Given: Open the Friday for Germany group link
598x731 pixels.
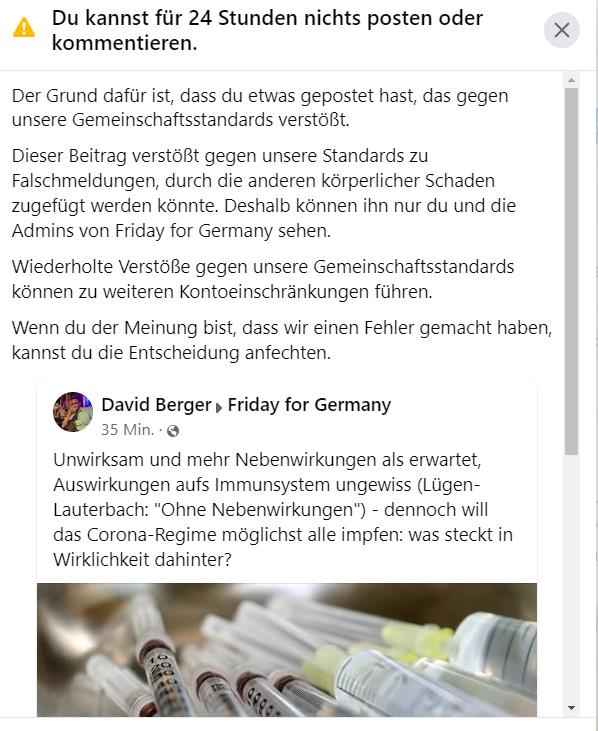Looking at the screenshot, I should 309,405.
